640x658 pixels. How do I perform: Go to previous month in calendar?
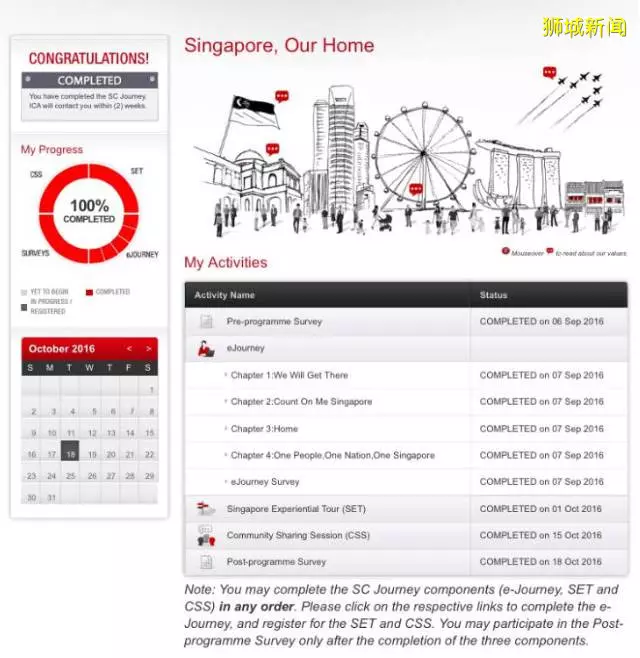tap(129, 349)
